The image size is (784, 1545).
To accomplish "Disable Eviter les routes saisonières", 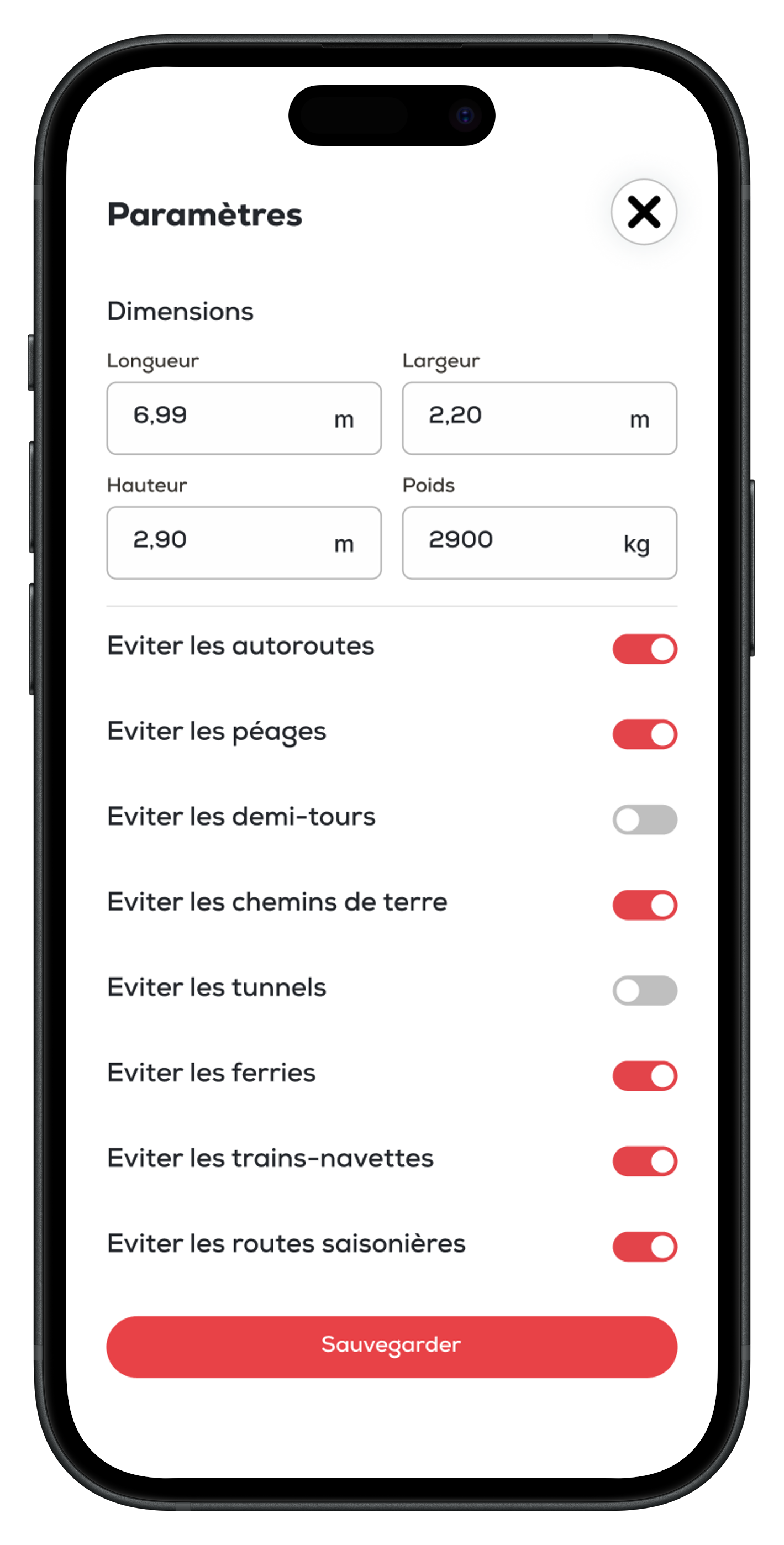I will tap(645, 1246).
